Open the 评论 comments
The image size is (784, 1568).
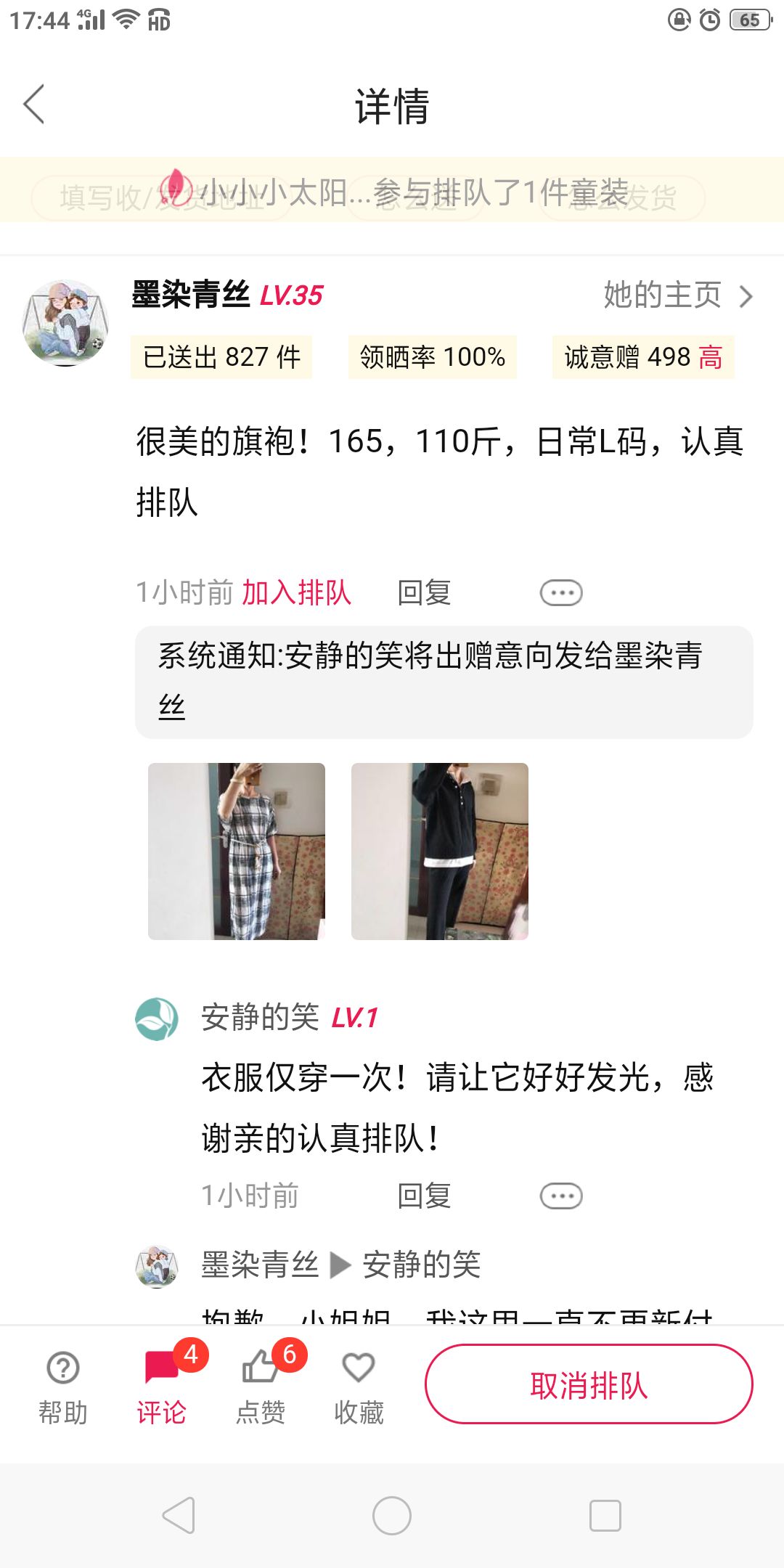click(162, 1388)
